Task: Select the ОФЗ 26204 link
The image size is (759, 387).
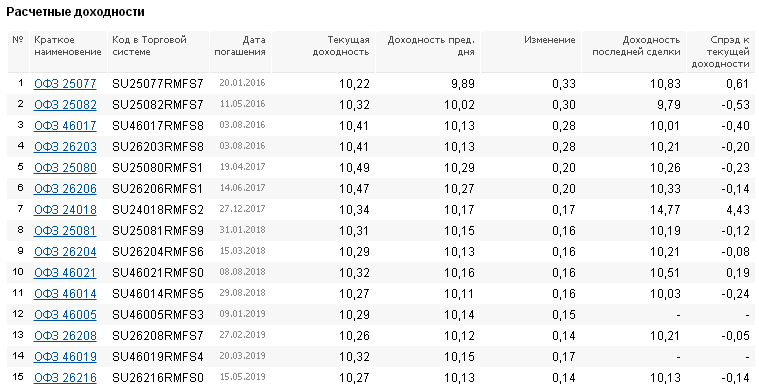Action: [x=65, y=252]
